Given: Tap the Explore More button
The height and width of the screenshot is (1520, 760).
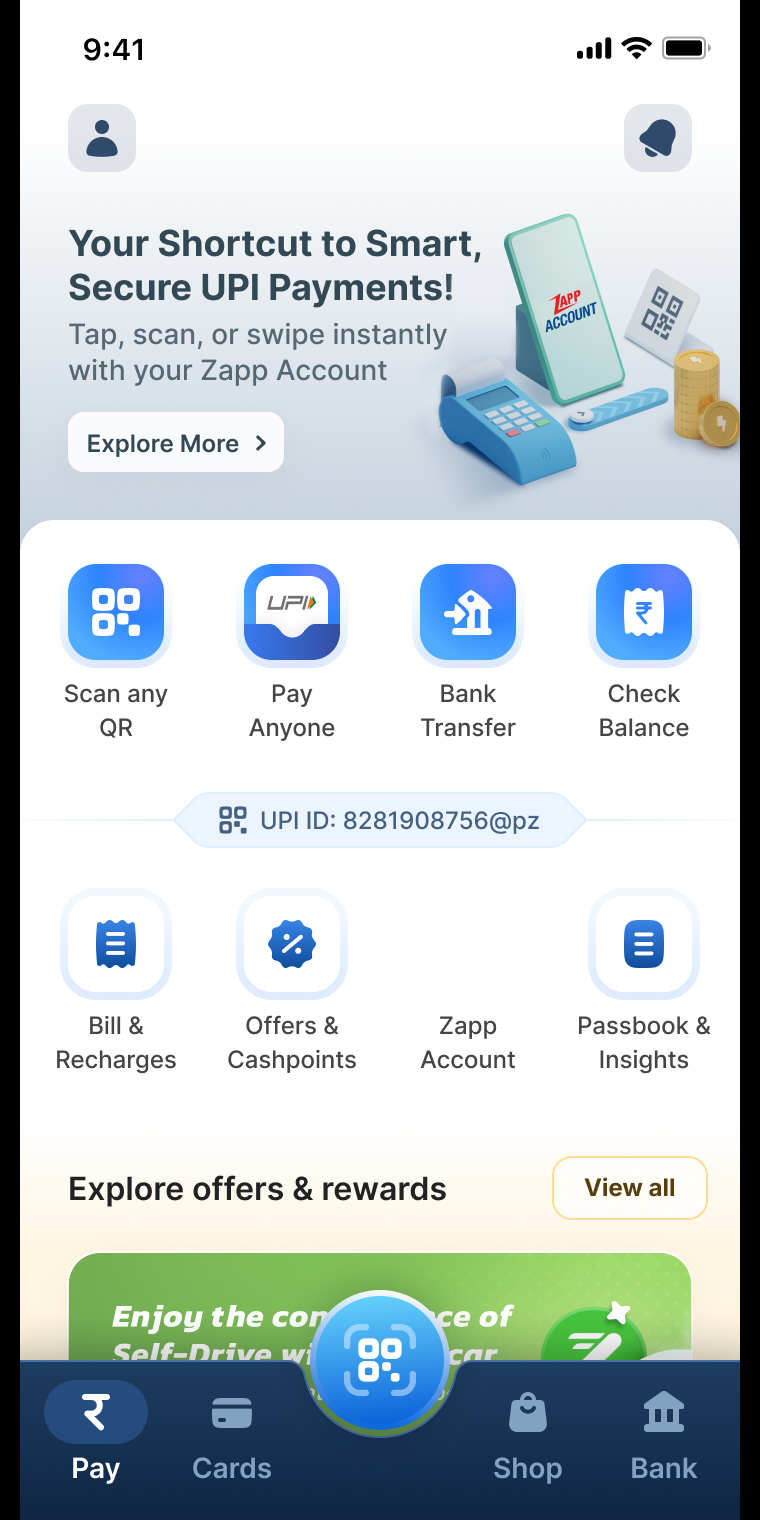Looking at the screenshot, I should 176,442.
